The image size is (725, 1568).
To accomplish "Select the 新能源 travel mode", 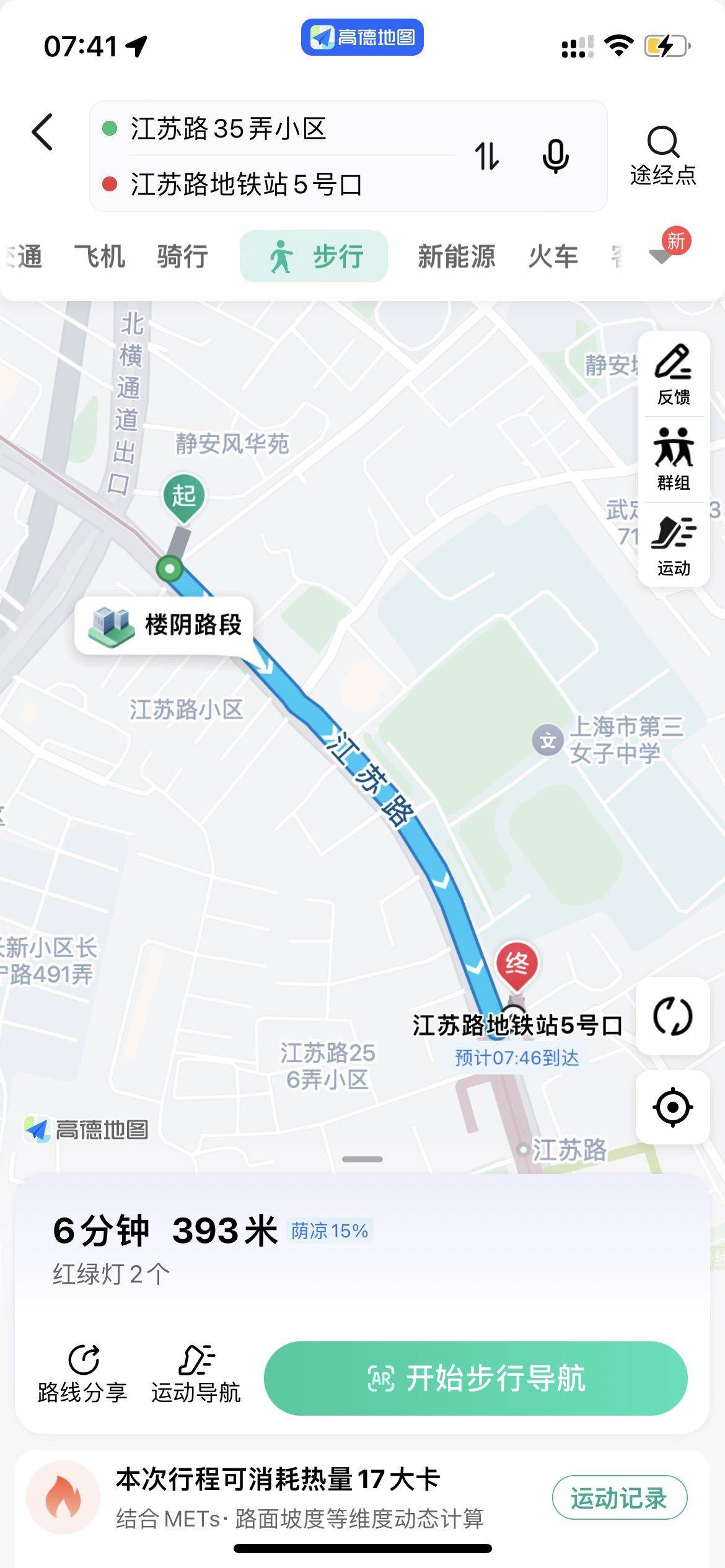I will 456,256.
